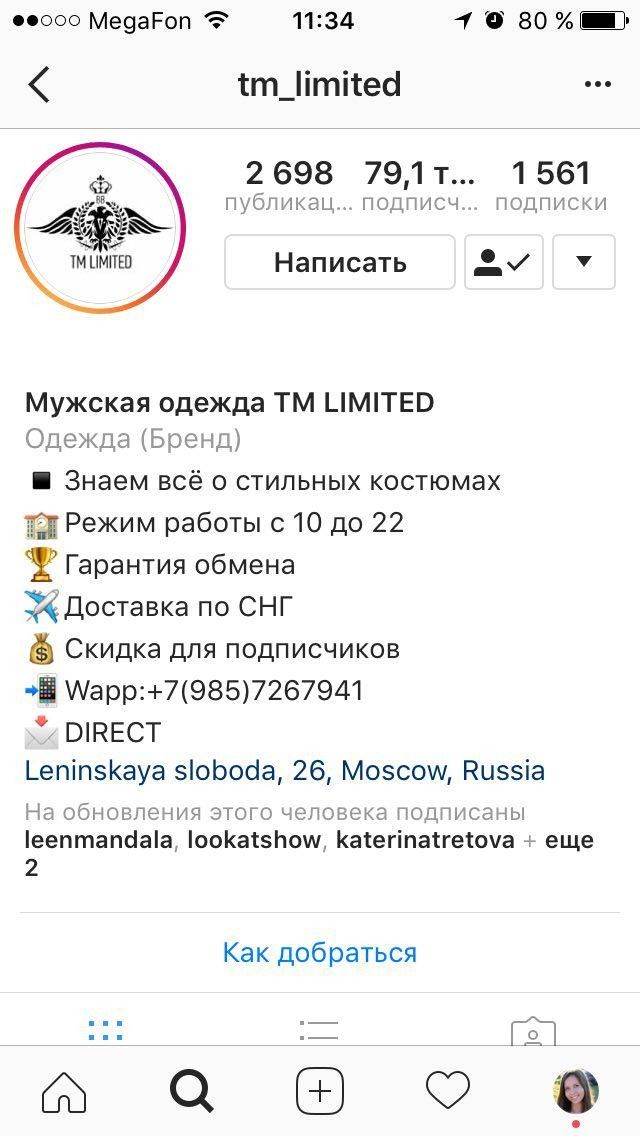Tap Как добраться for directions

320,952
